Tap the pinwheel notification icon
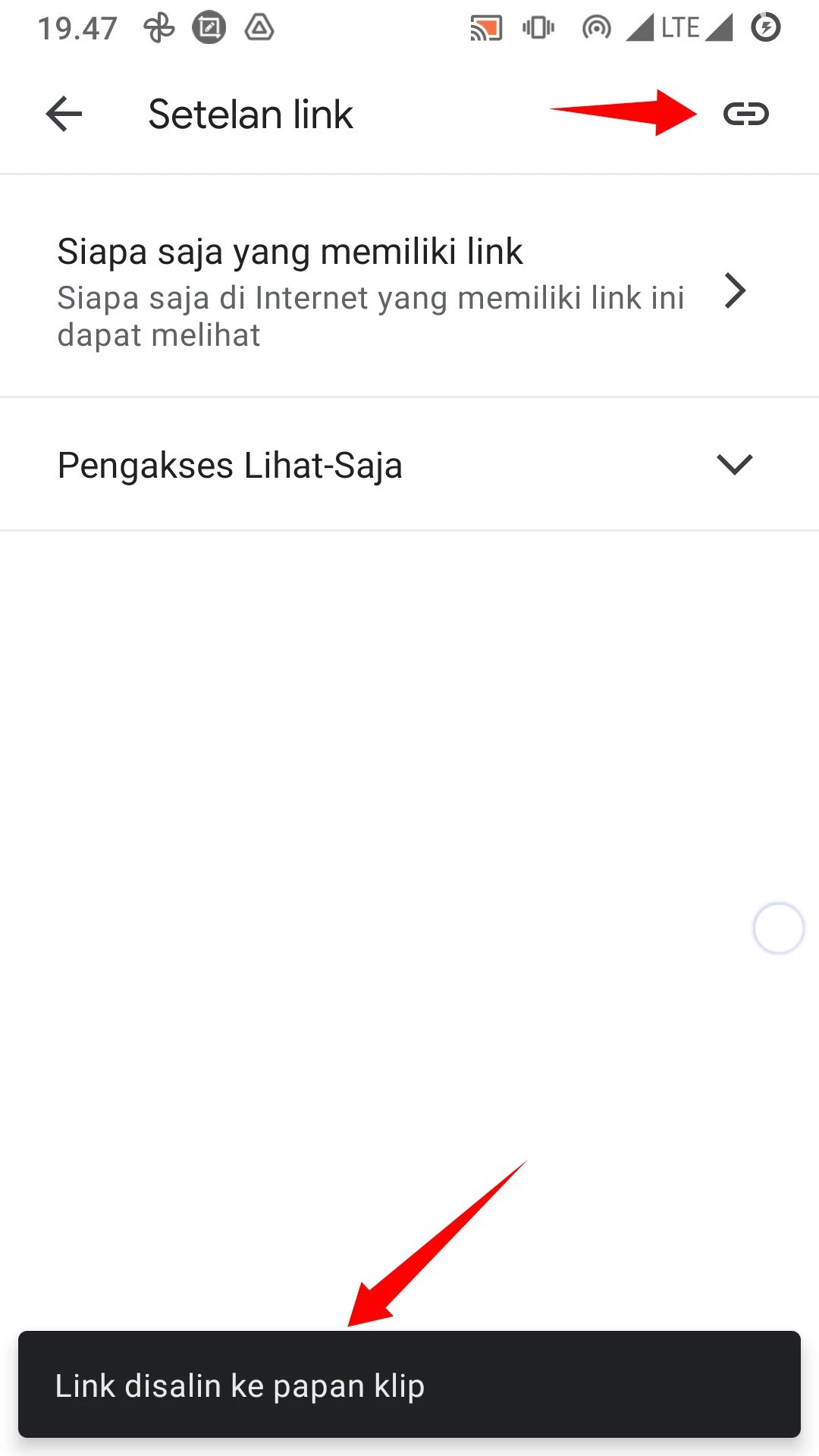The height and width of the screenshot is (1456, 819). [158, 27]
